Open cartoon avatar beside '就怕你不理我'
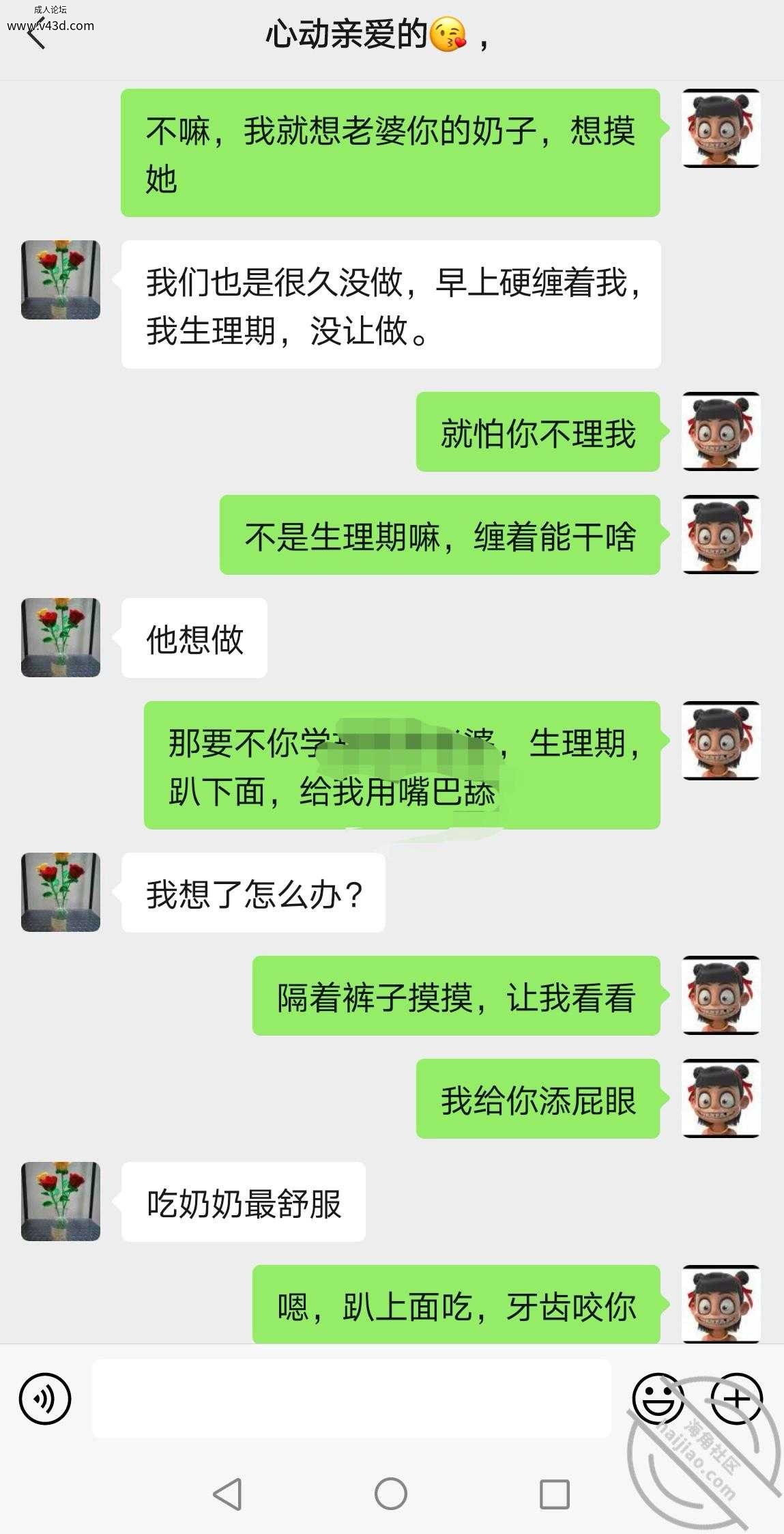The height and width of the screenshot is (1534, 784). coord(721,431)
